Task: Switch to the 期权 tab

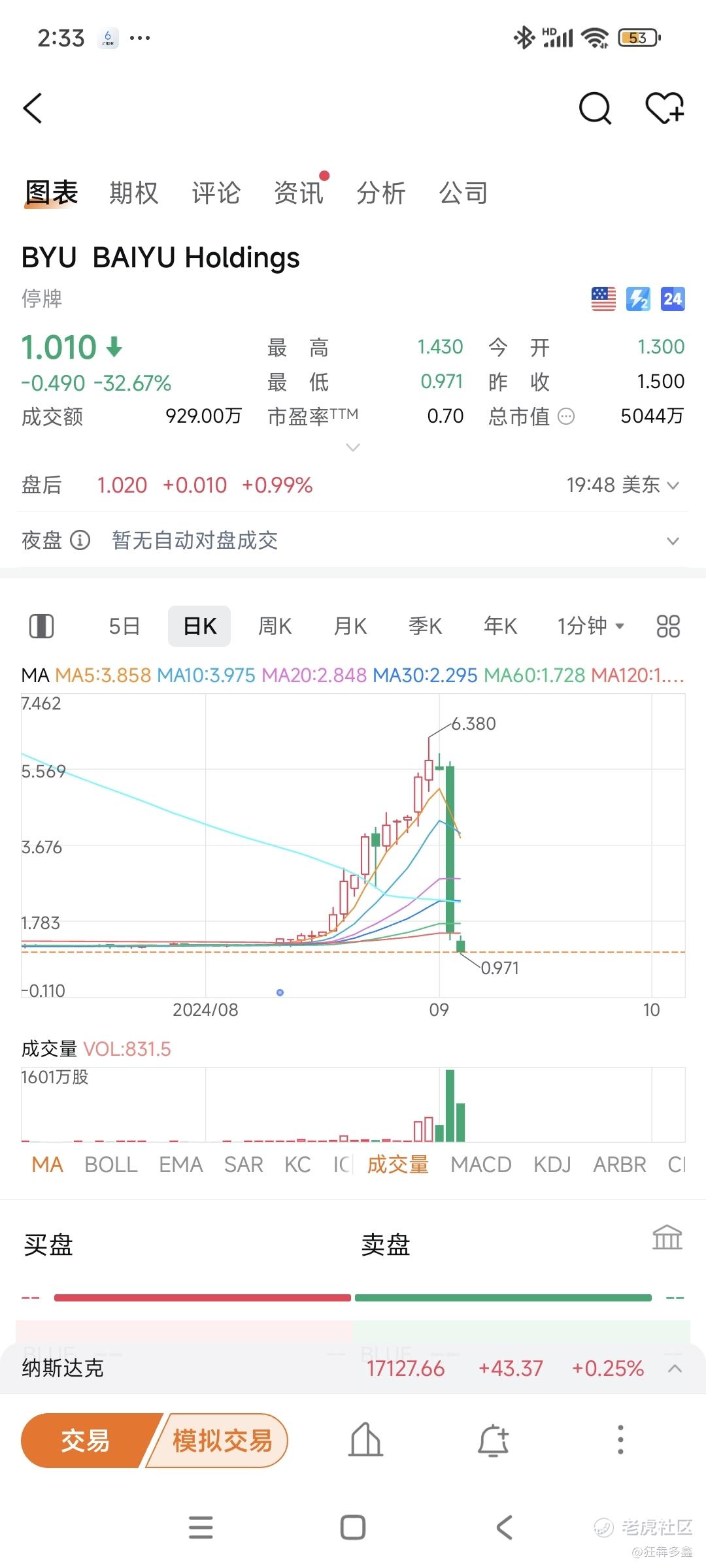Action: [134, 193]
